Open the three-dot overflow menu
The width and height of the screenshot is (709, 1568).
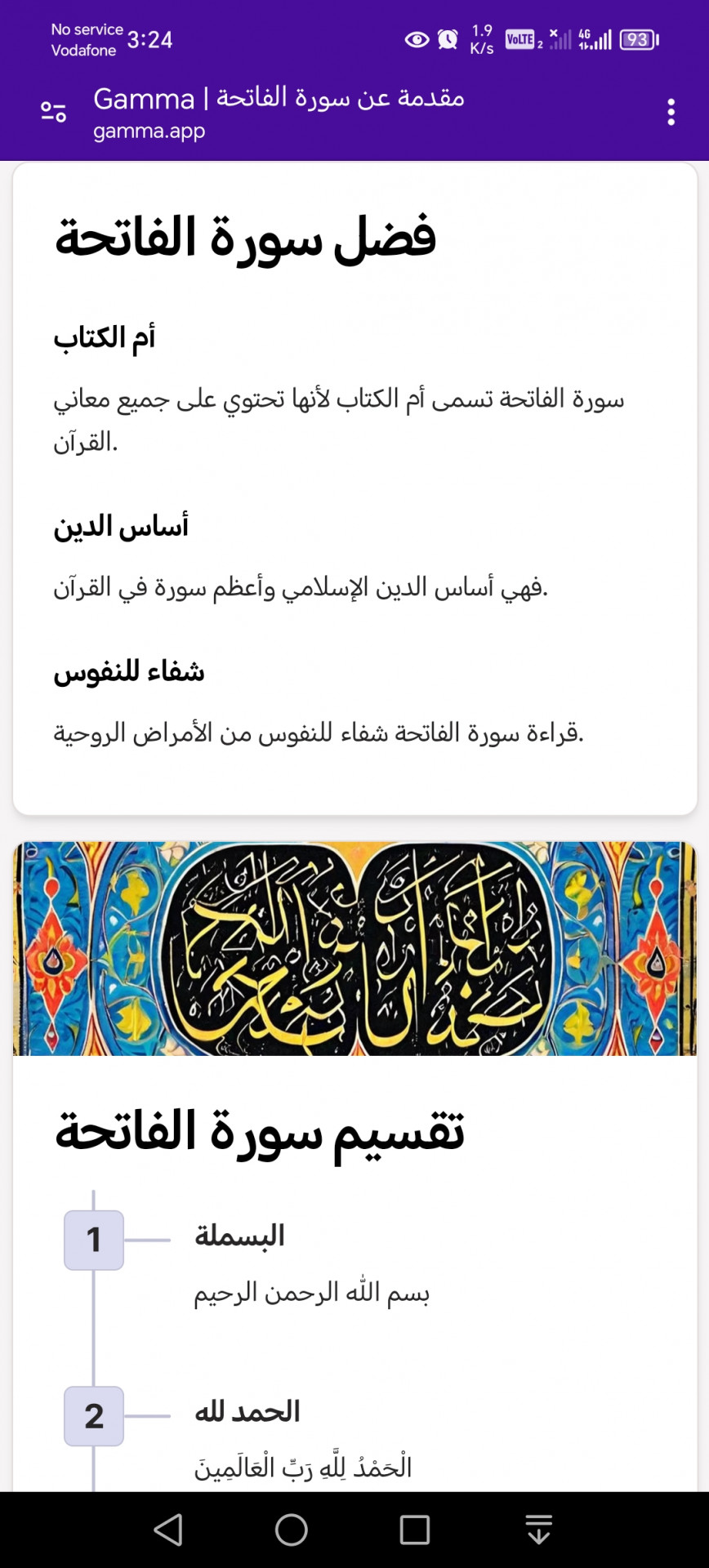(x=671, y=112)
